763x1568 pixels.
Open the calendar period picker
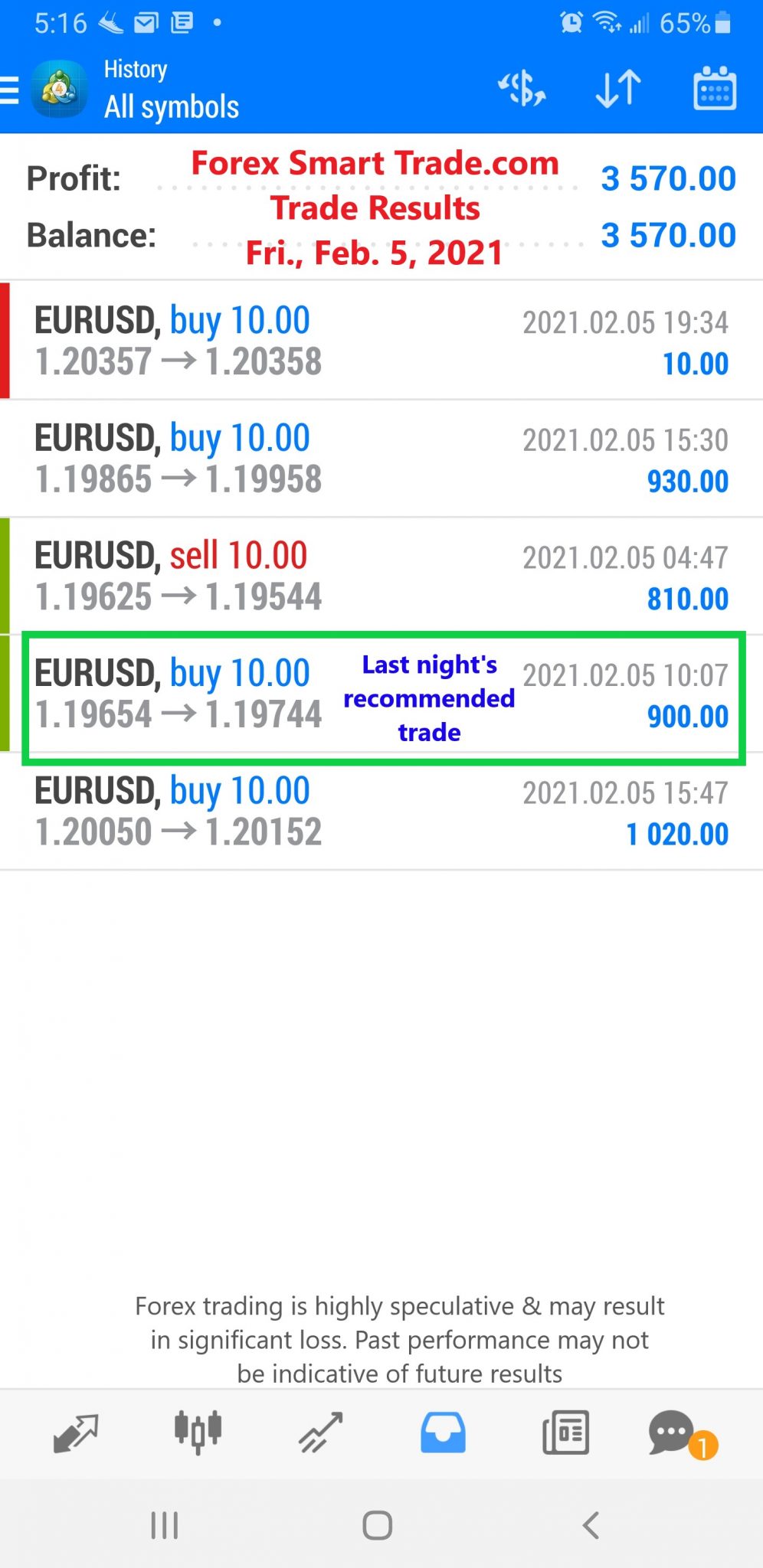[714, 89]
